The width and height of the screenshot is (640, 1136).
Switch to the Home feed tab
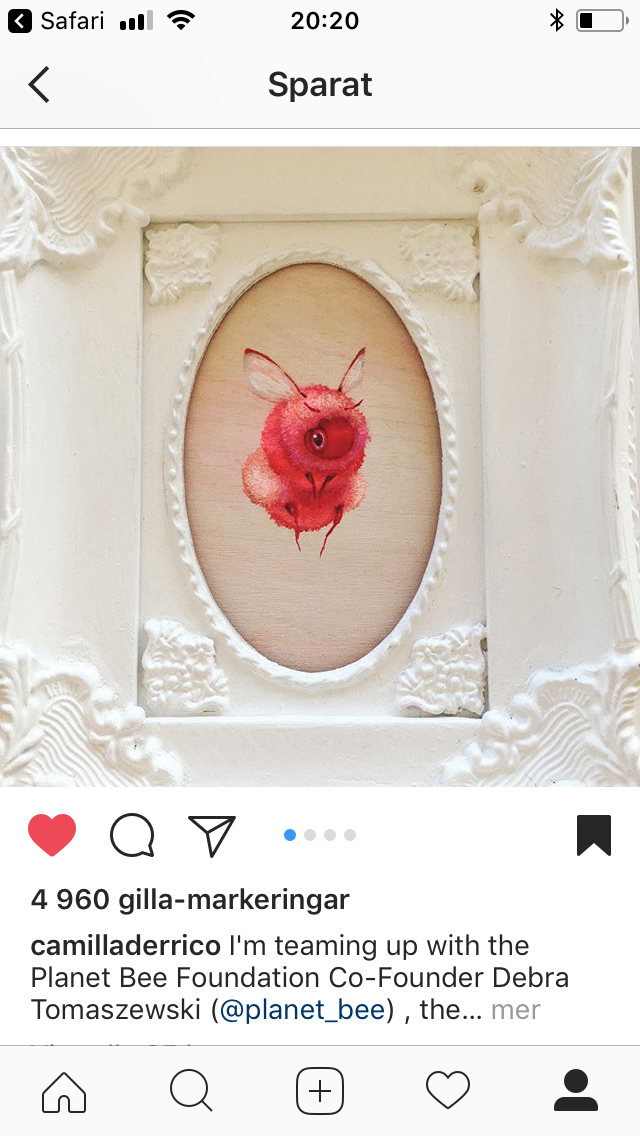[x=64, y=1090]
